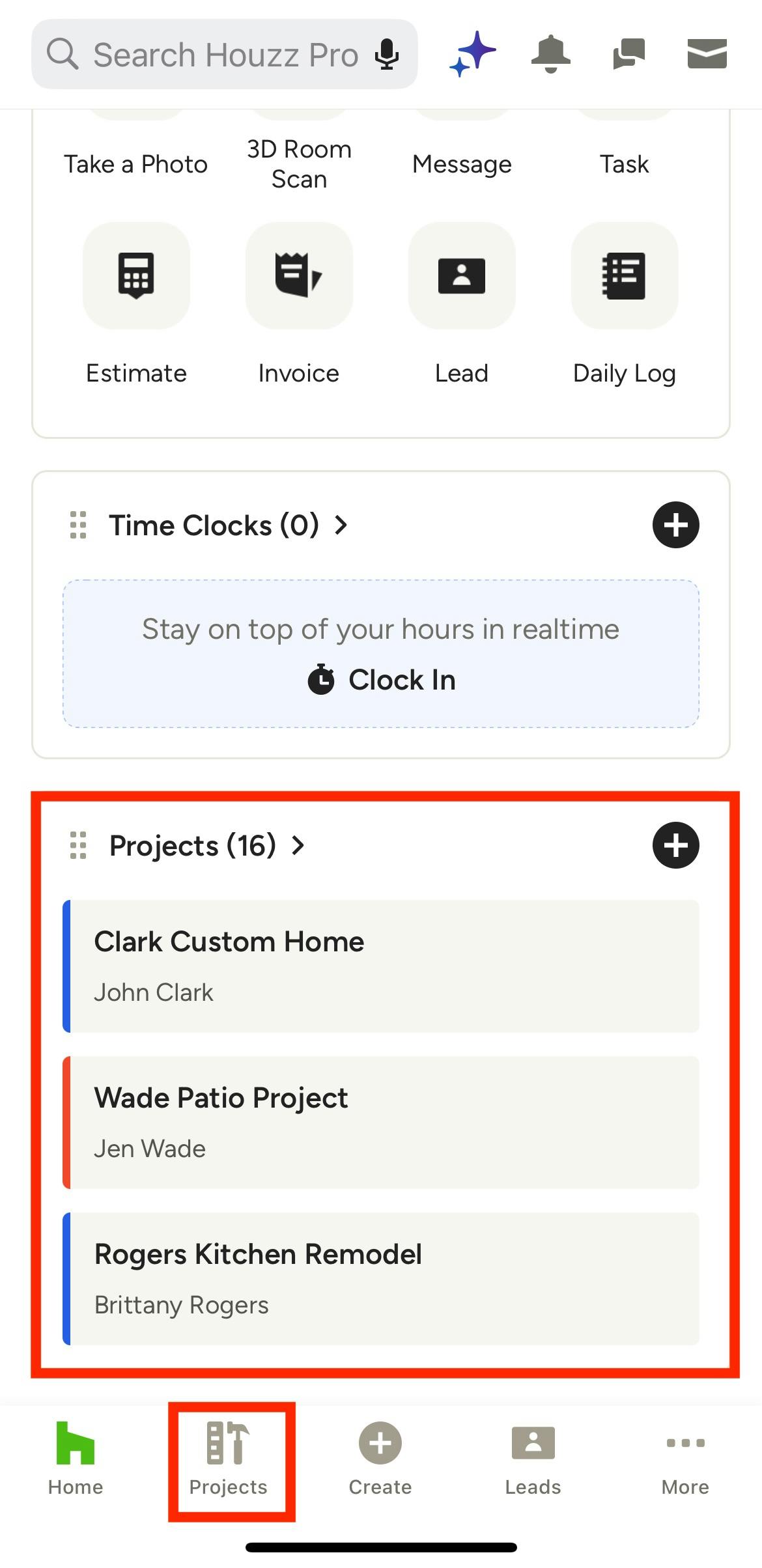Viewport: 762px width, 1568px height.
Task: Create a new Estimate
Action: point(136,276)
